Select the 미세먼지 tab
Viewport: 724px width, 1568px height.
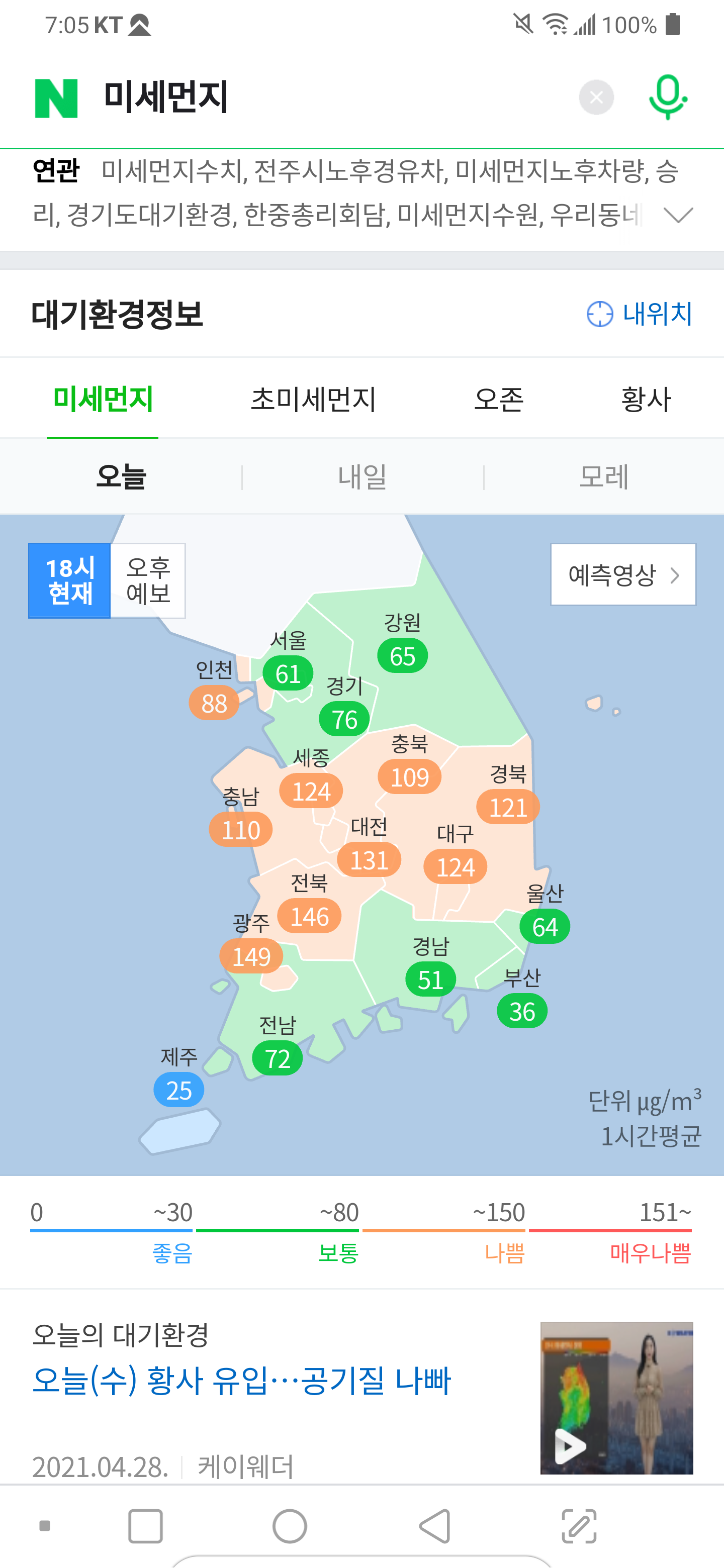(x=103, y=400)
